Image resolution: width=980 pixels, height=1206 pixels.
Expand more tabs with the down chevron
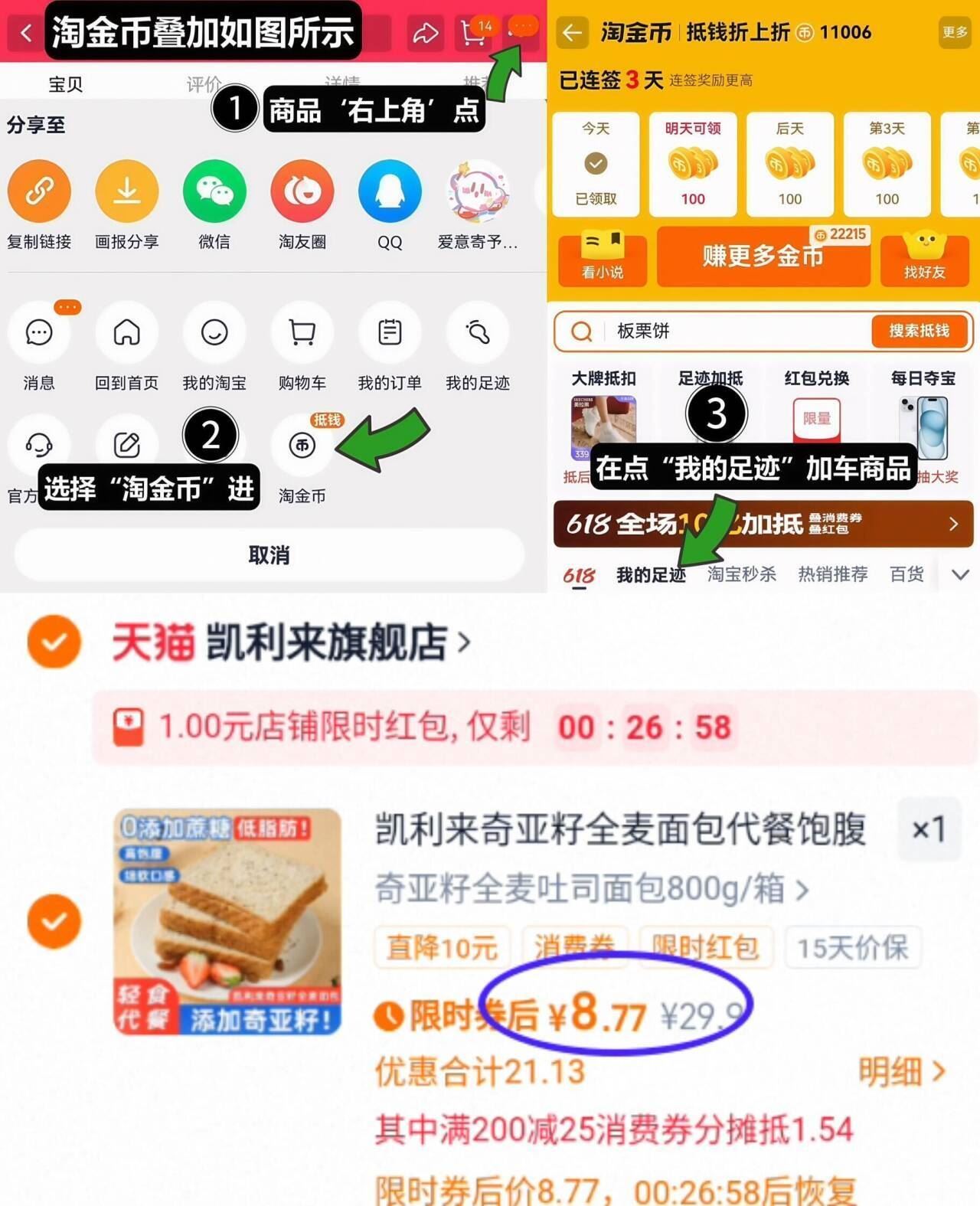coord(959,574)
